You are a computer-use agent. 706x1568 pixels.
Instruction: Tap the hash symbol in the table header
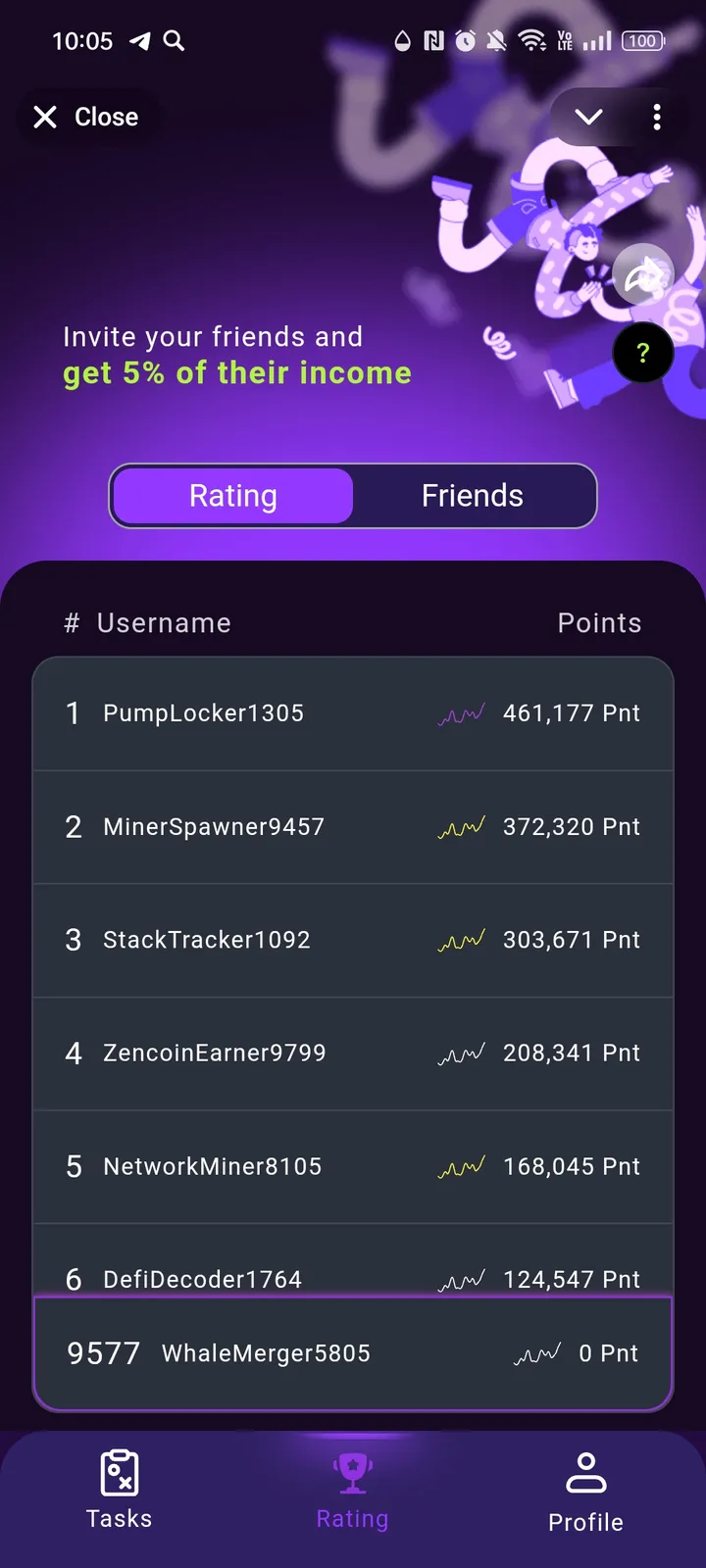click(x=71, y=622)
